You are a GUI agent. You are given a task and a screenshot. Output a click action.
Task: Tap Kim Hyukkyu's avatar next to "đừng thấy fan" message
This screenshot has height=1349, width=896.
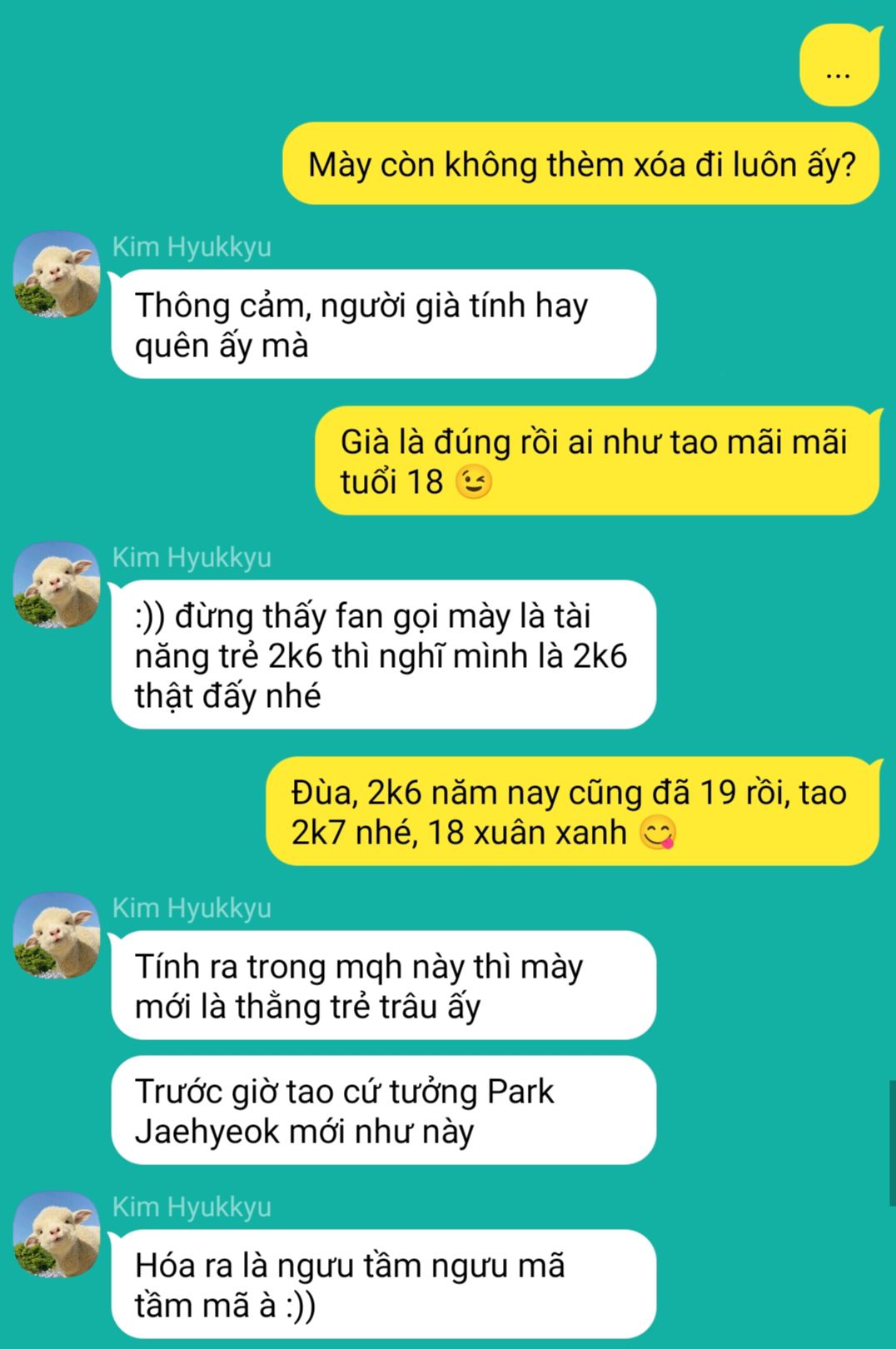[57, 585]
